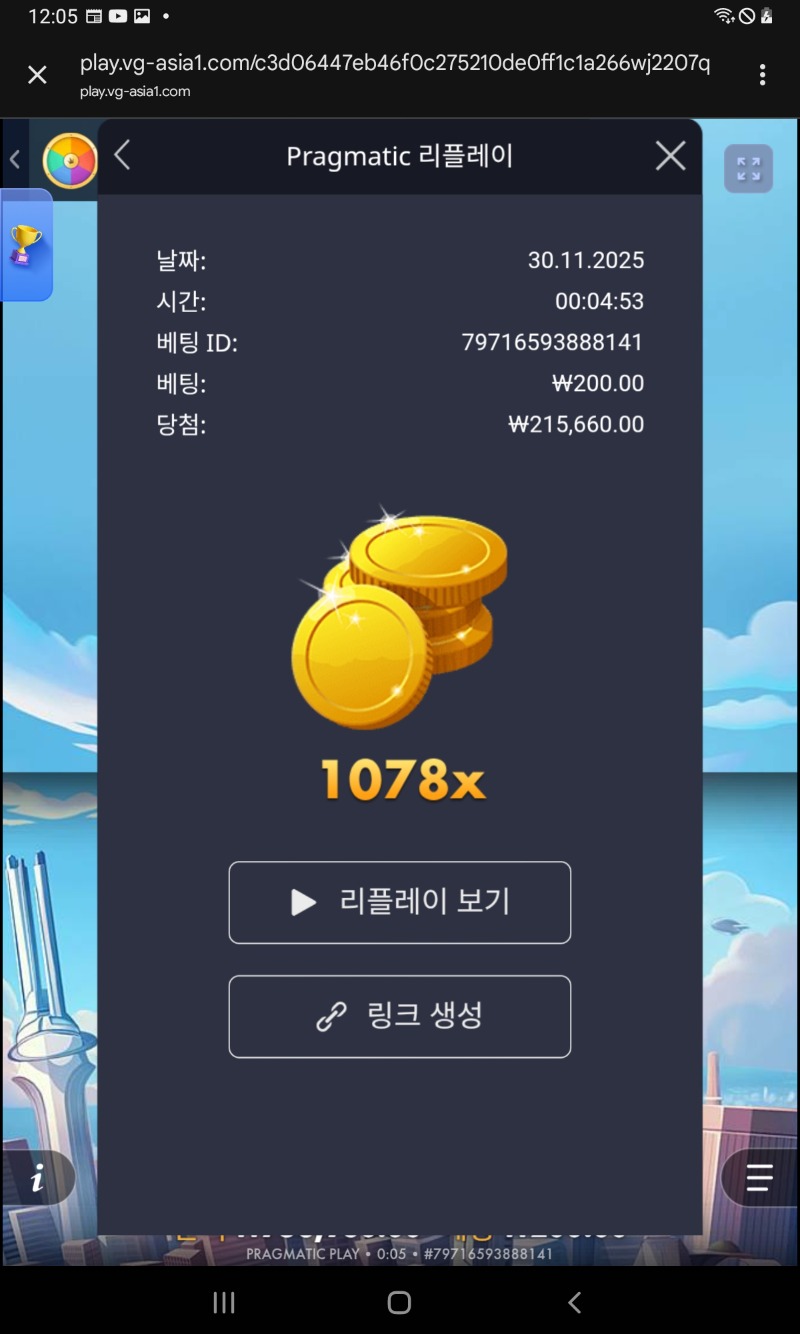
Task: Generate a share link with 링크 생성
Action: coord(400,1016)
